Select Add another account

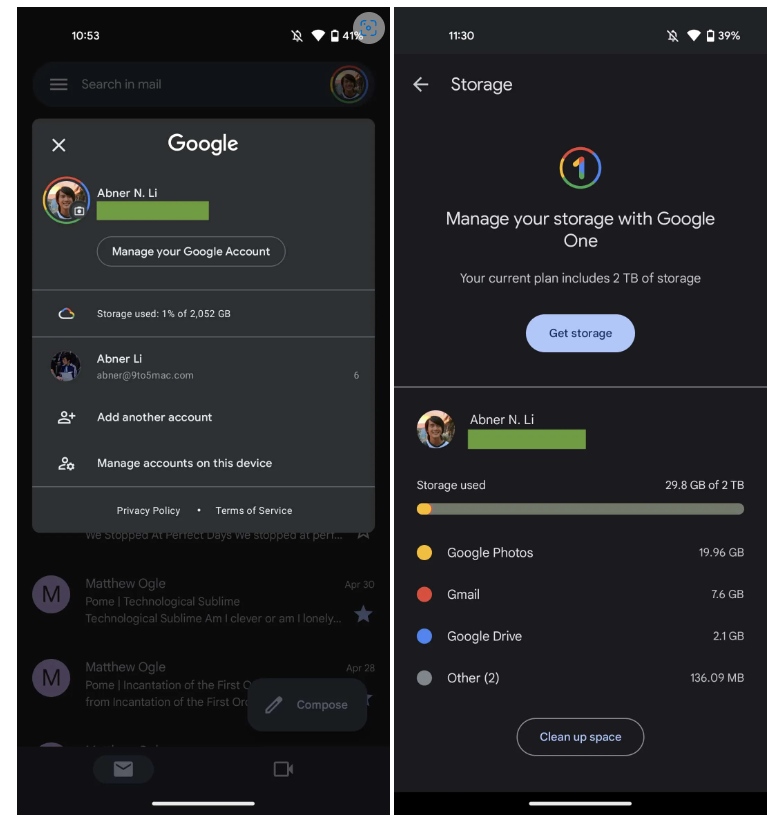[x=155, y=417]
